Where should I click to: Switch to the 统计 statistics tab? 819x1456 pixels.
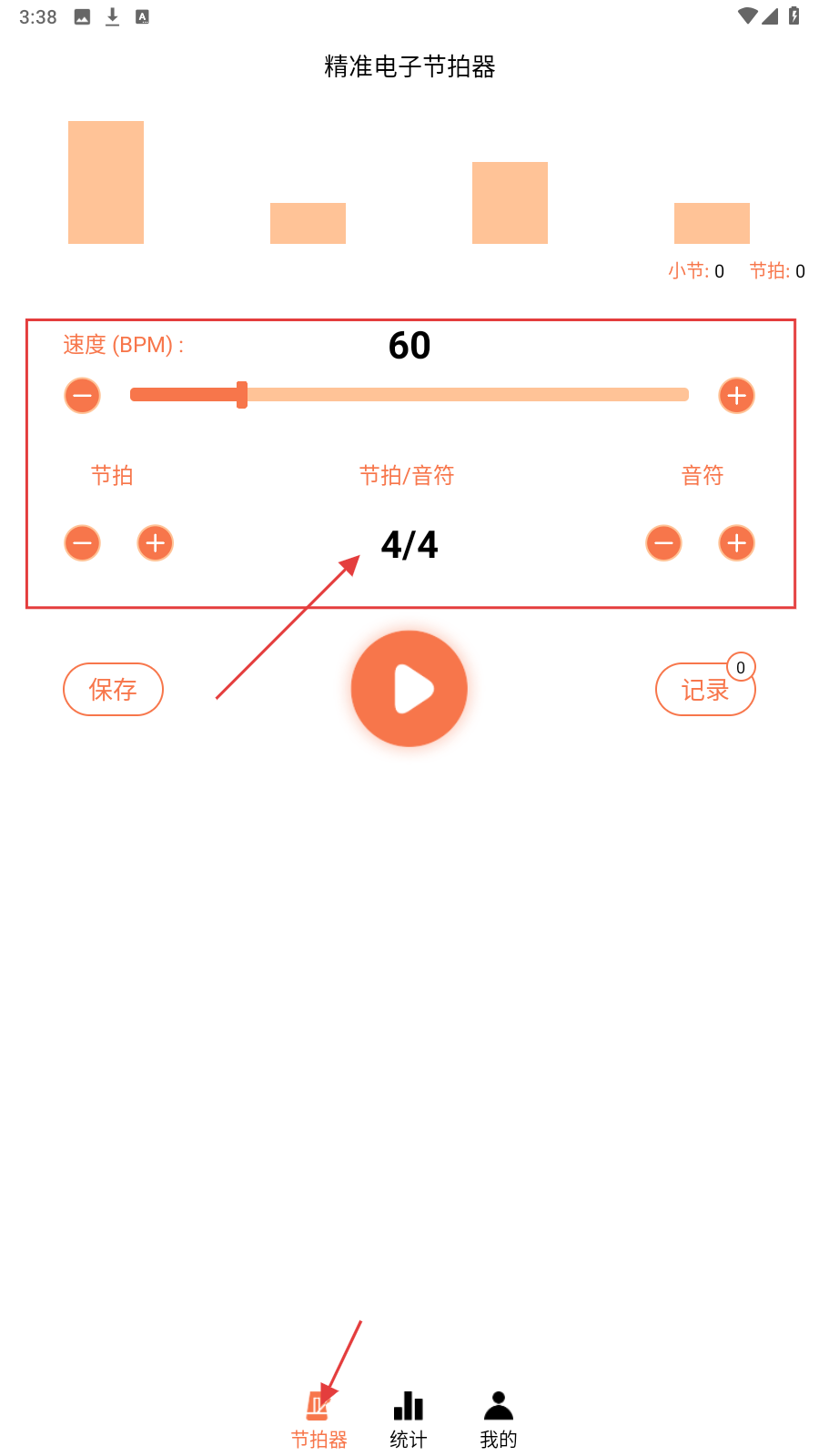tap(409, 1419)
